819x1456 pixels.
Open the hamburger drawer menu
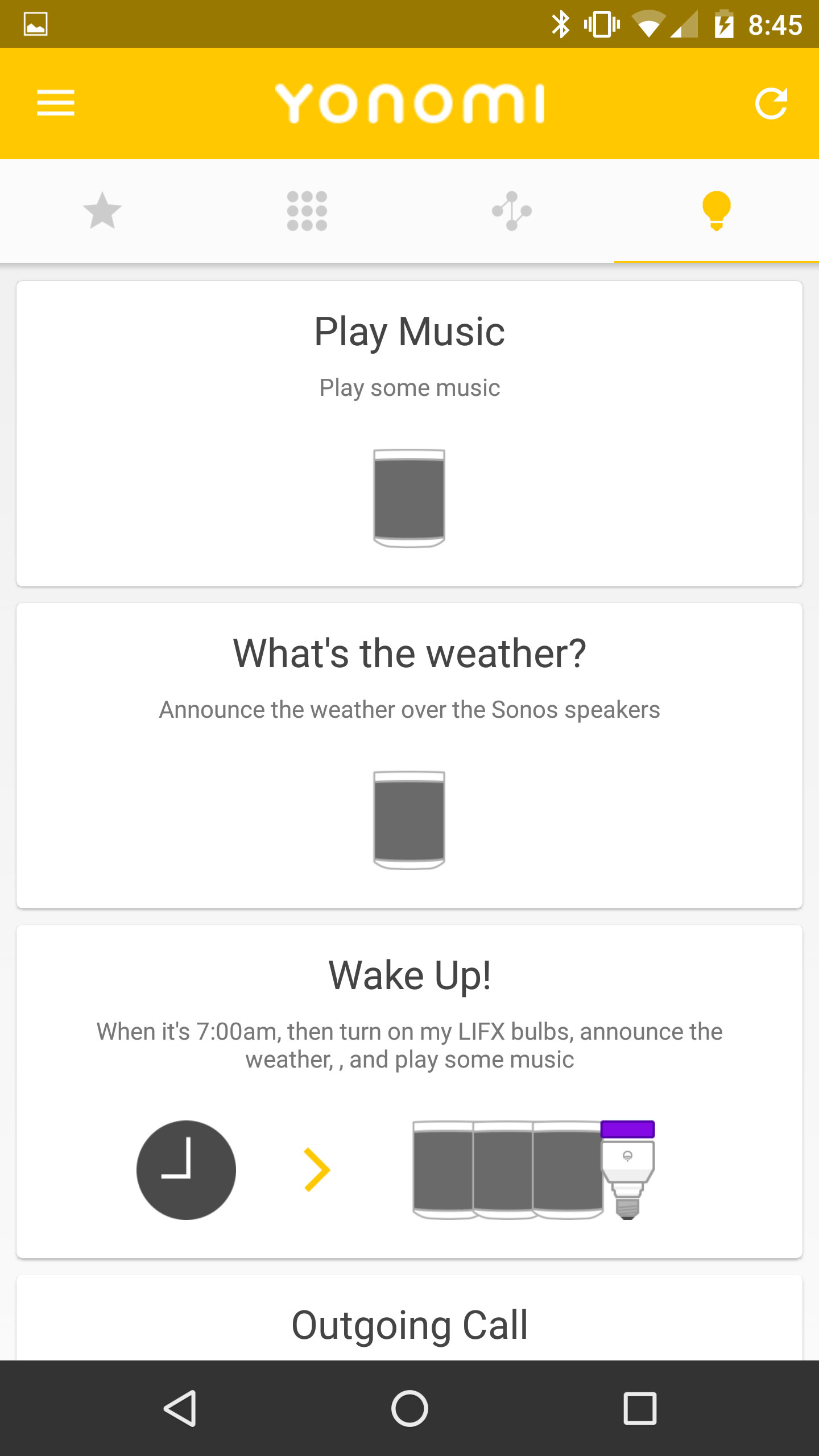pos(56,103)
